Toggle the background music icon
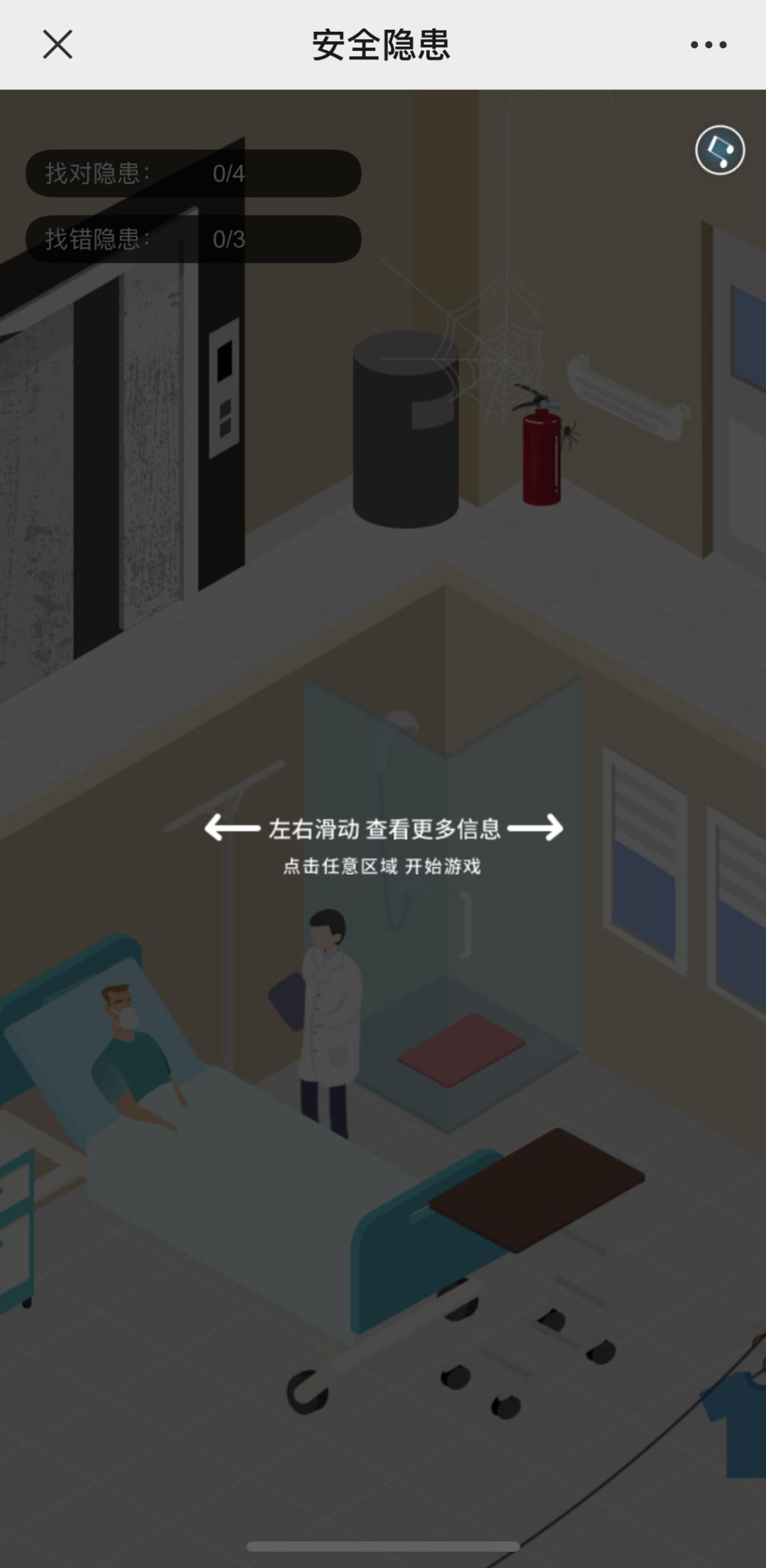The height and width of the screenshot is (1568, 766). (x=719, y=150)
